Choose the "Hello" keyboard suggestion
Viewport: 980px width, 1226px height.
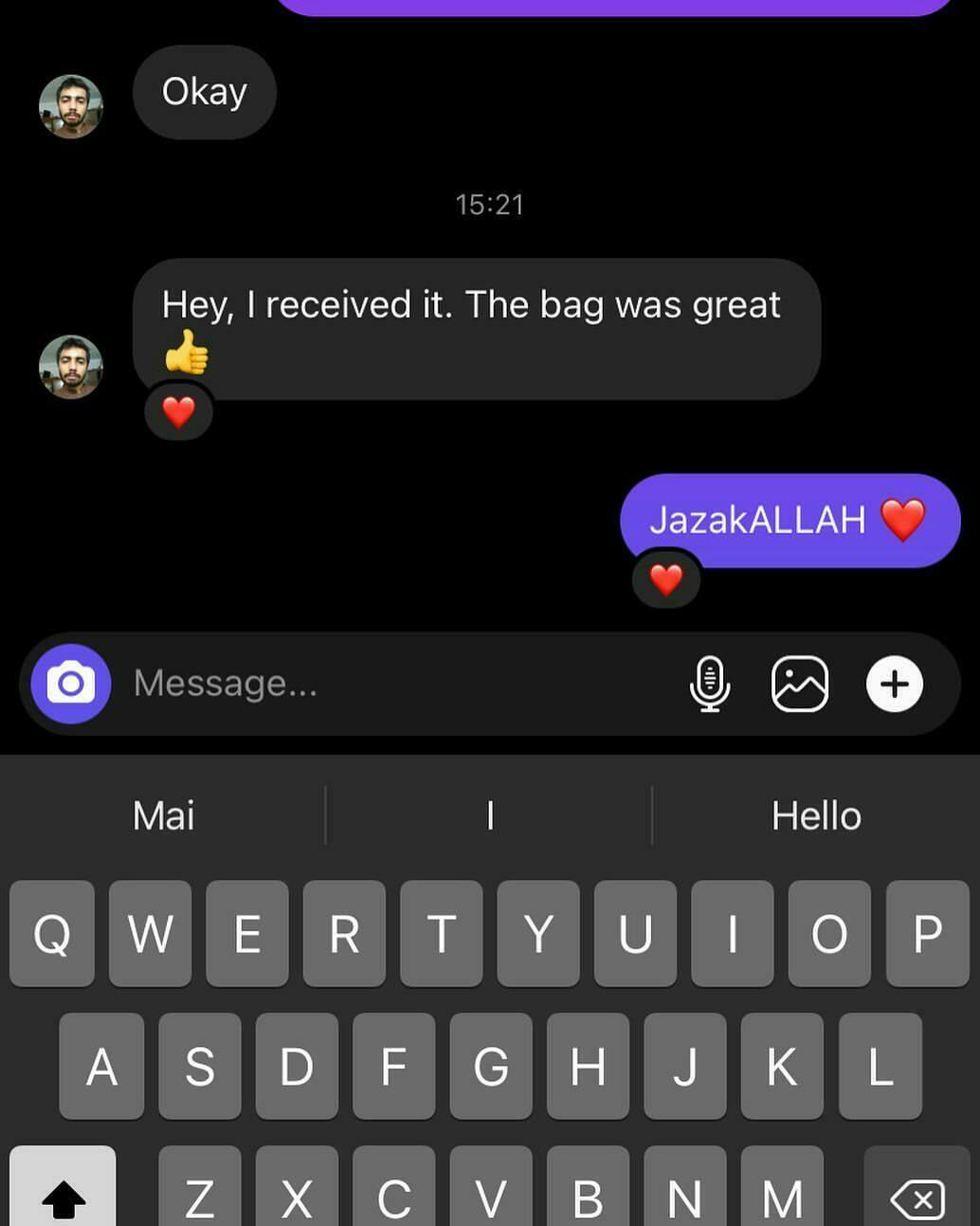[816, 815]
